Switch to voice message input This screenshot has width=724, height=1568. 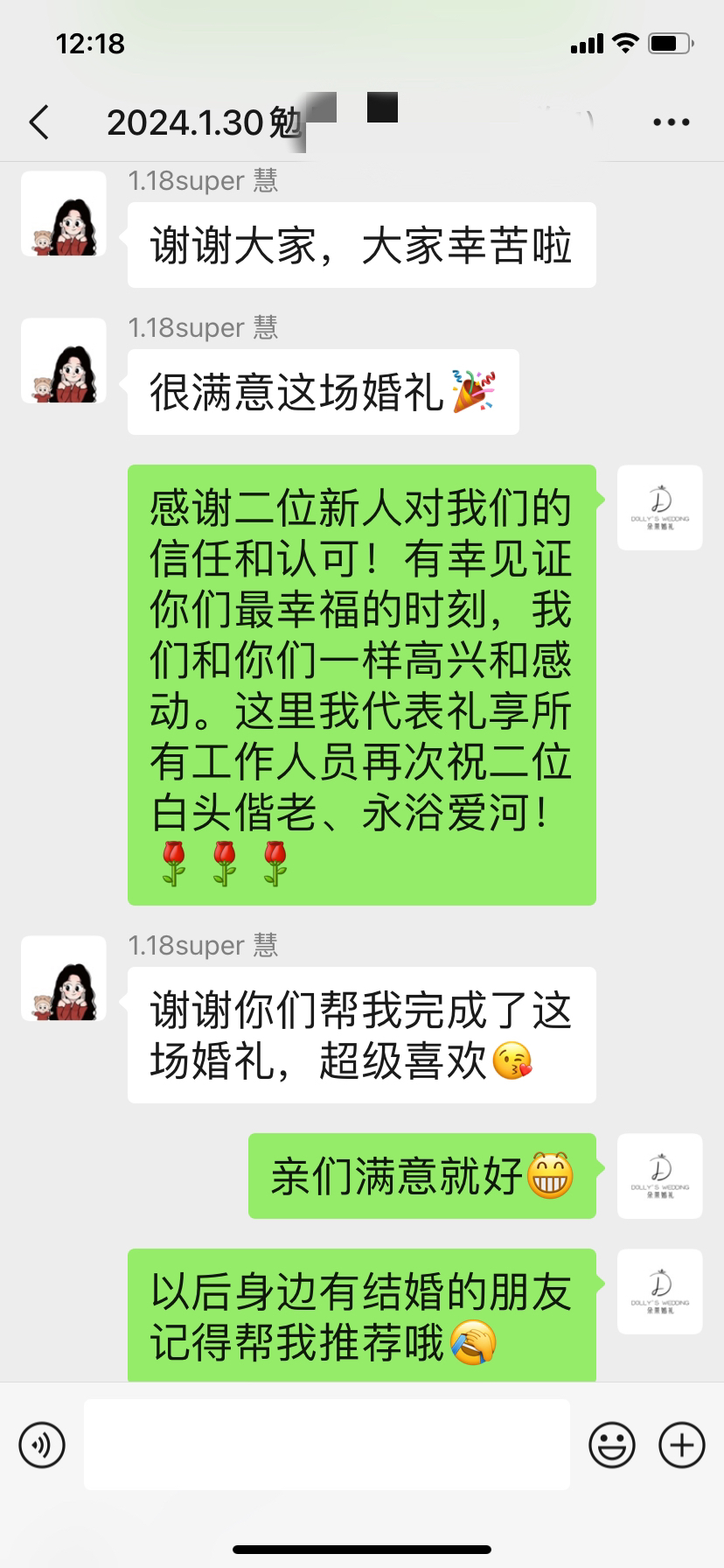pyautogui.click(x=42, y=1444)
